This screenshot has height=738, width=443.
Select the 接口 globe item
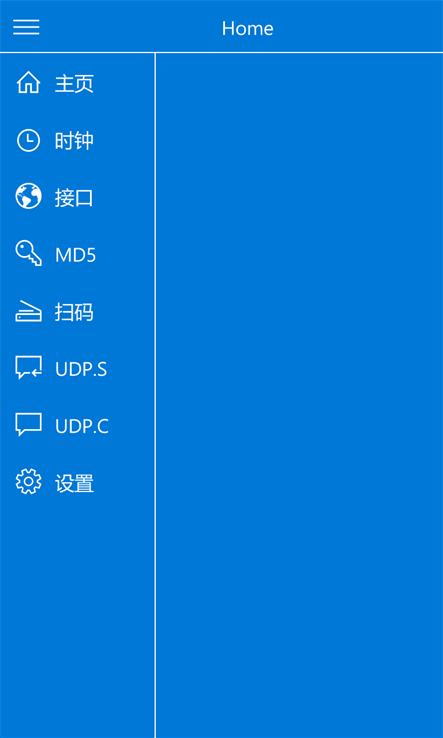pos(77,197)
